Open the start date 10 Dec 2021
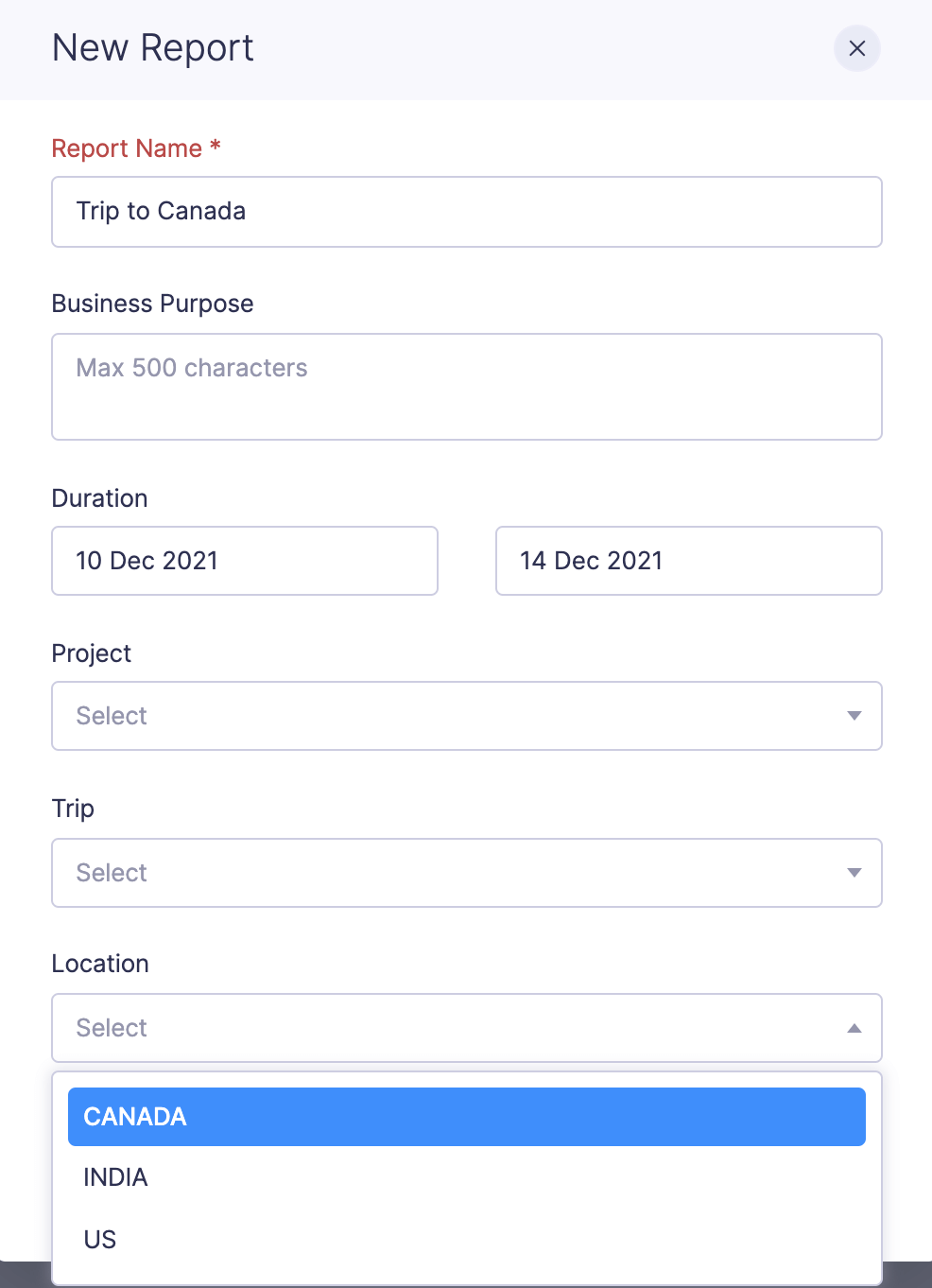 coord(244,561)
